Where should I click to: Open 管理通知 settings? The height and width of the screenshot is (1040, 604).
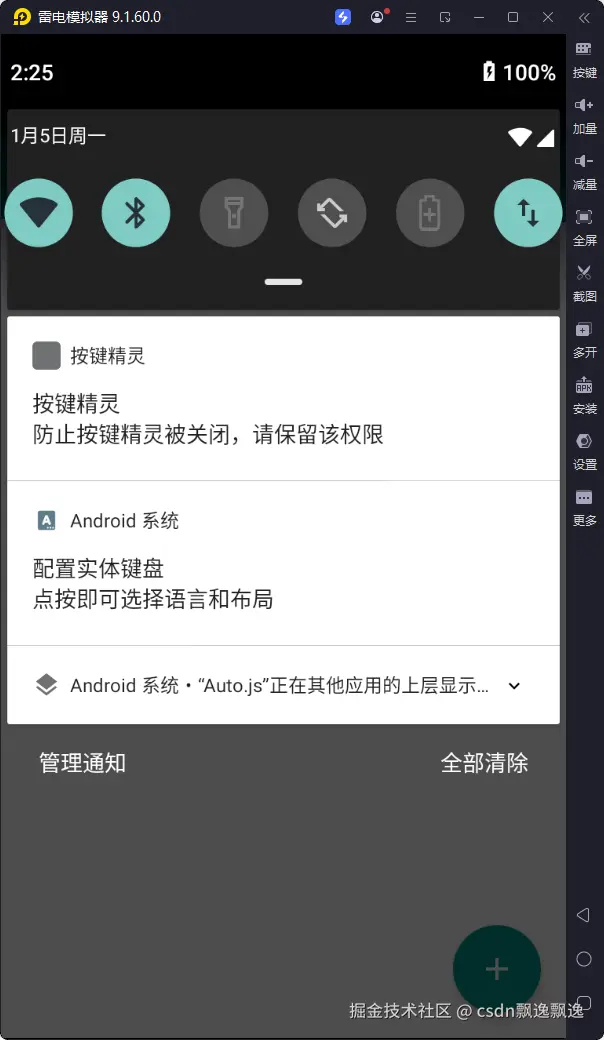tap(83, 763)
